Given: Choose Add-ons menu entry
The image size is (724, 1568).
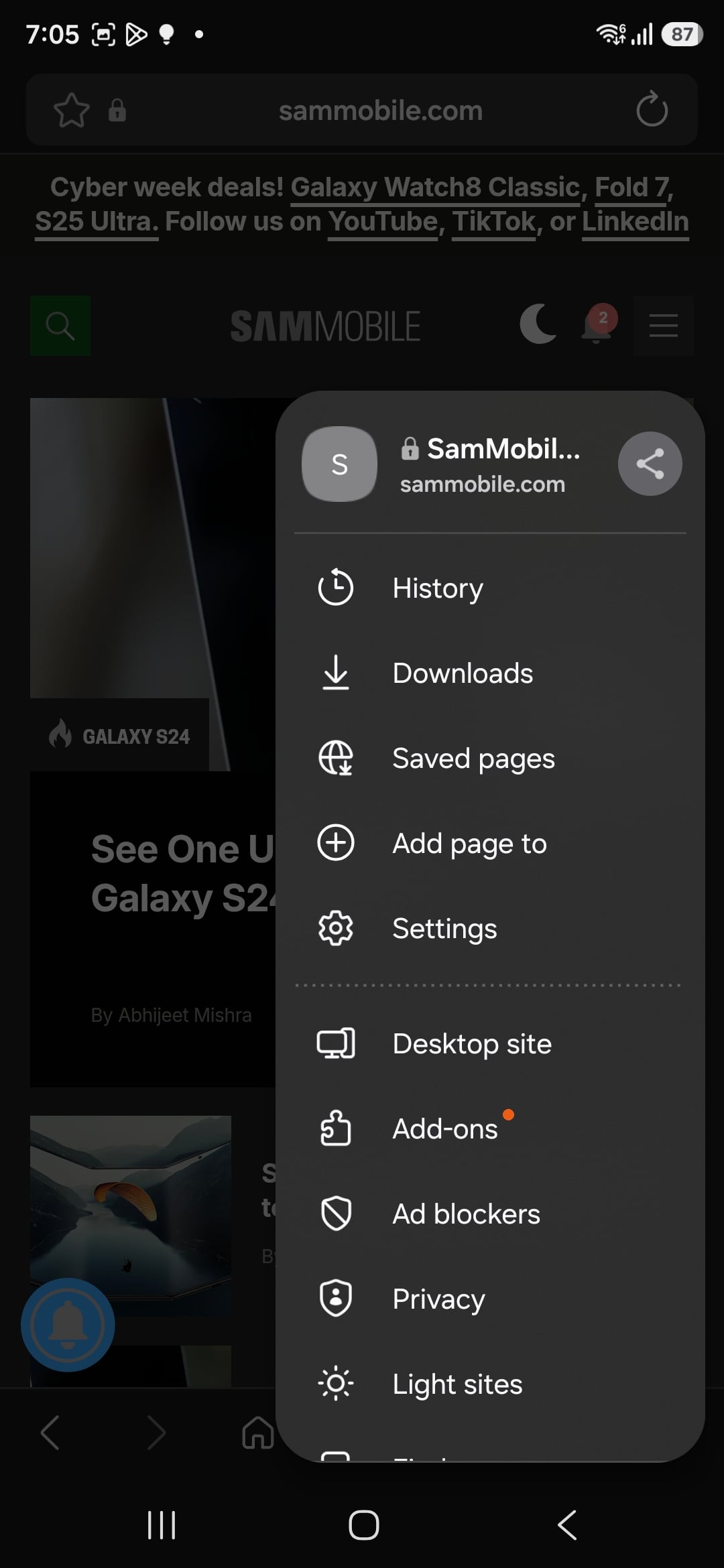Looking at the screenshot, I should (446, 1129).
